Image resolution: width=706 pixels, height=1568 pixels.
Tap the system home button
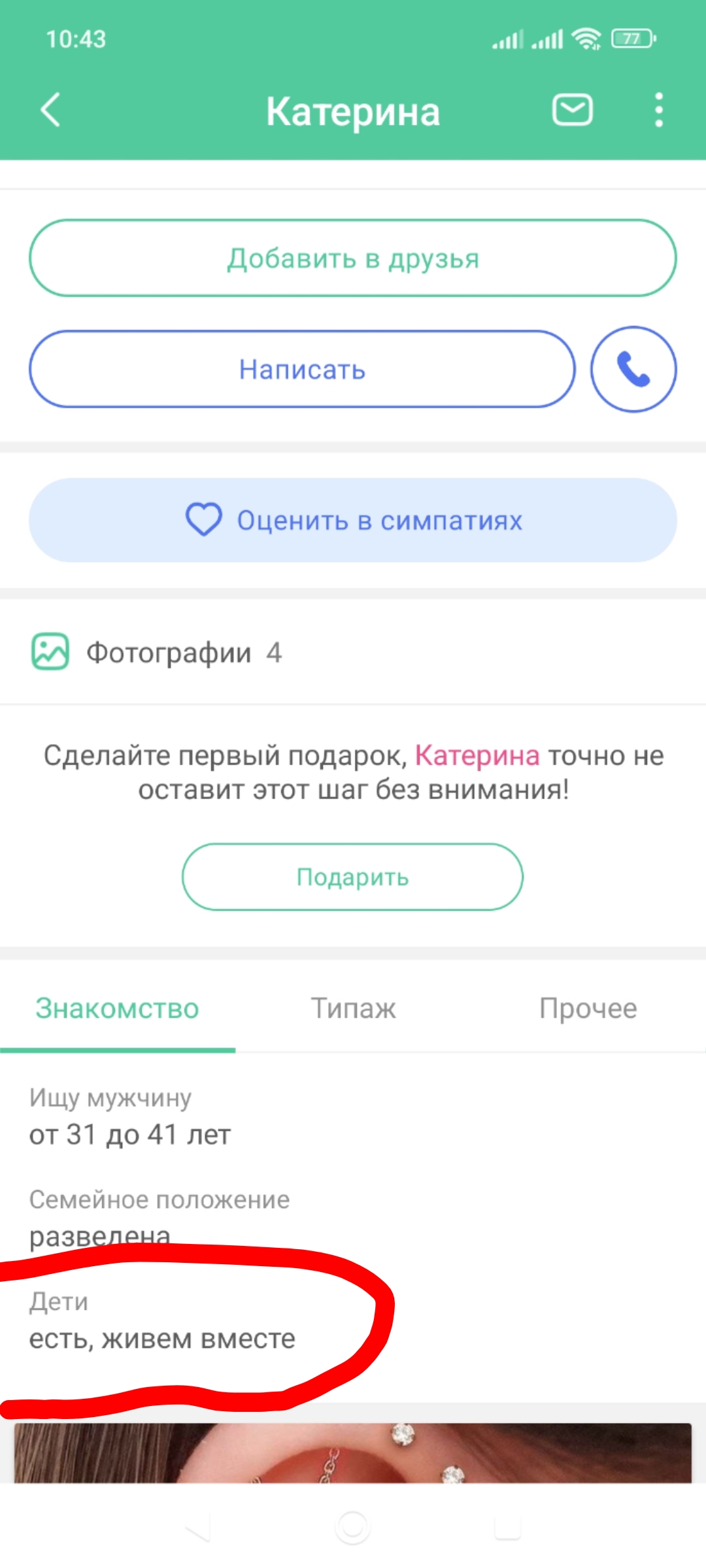[x=352, y=1527]
